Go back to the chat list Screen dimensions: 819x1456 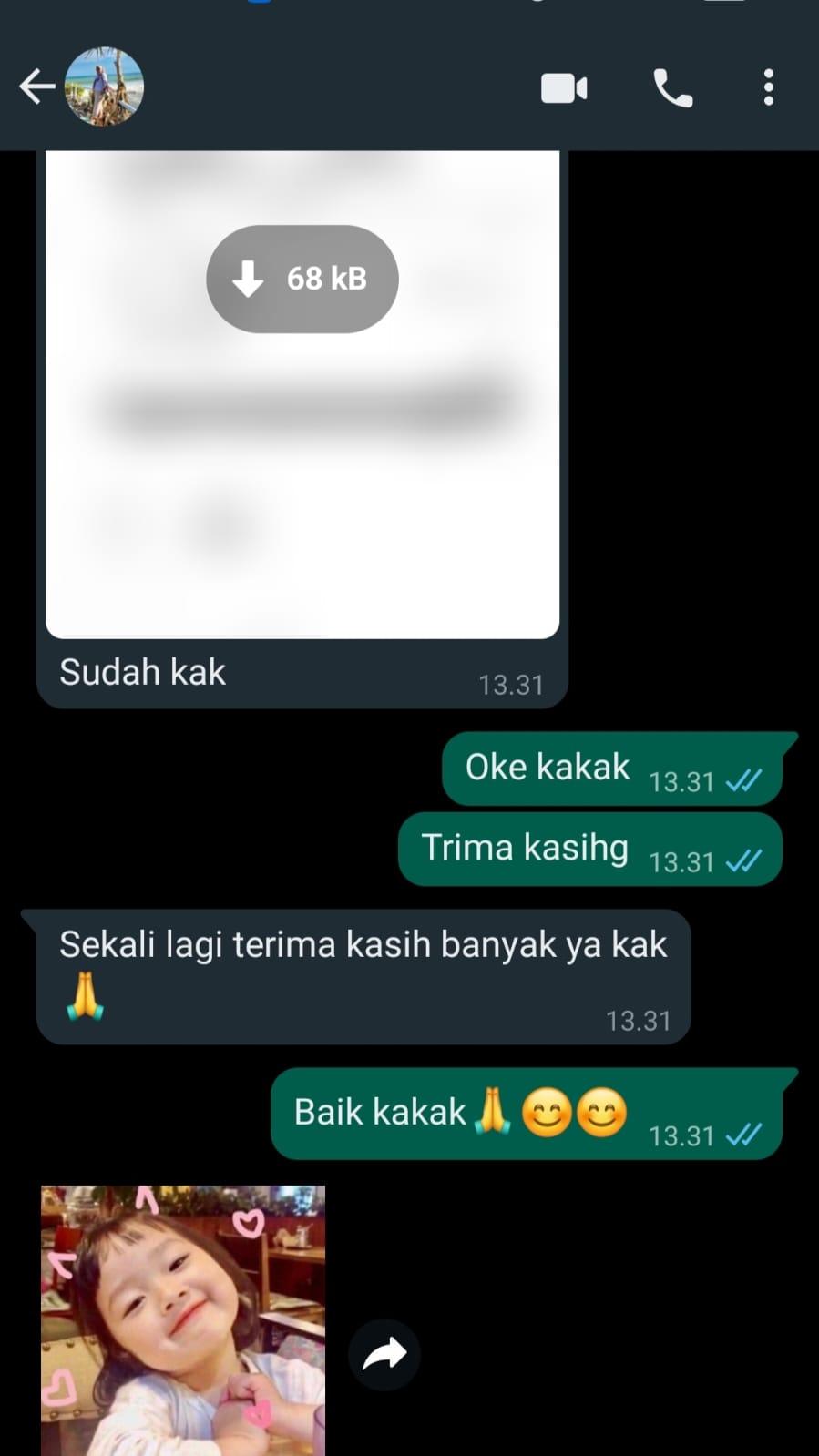tap(36, 87)
